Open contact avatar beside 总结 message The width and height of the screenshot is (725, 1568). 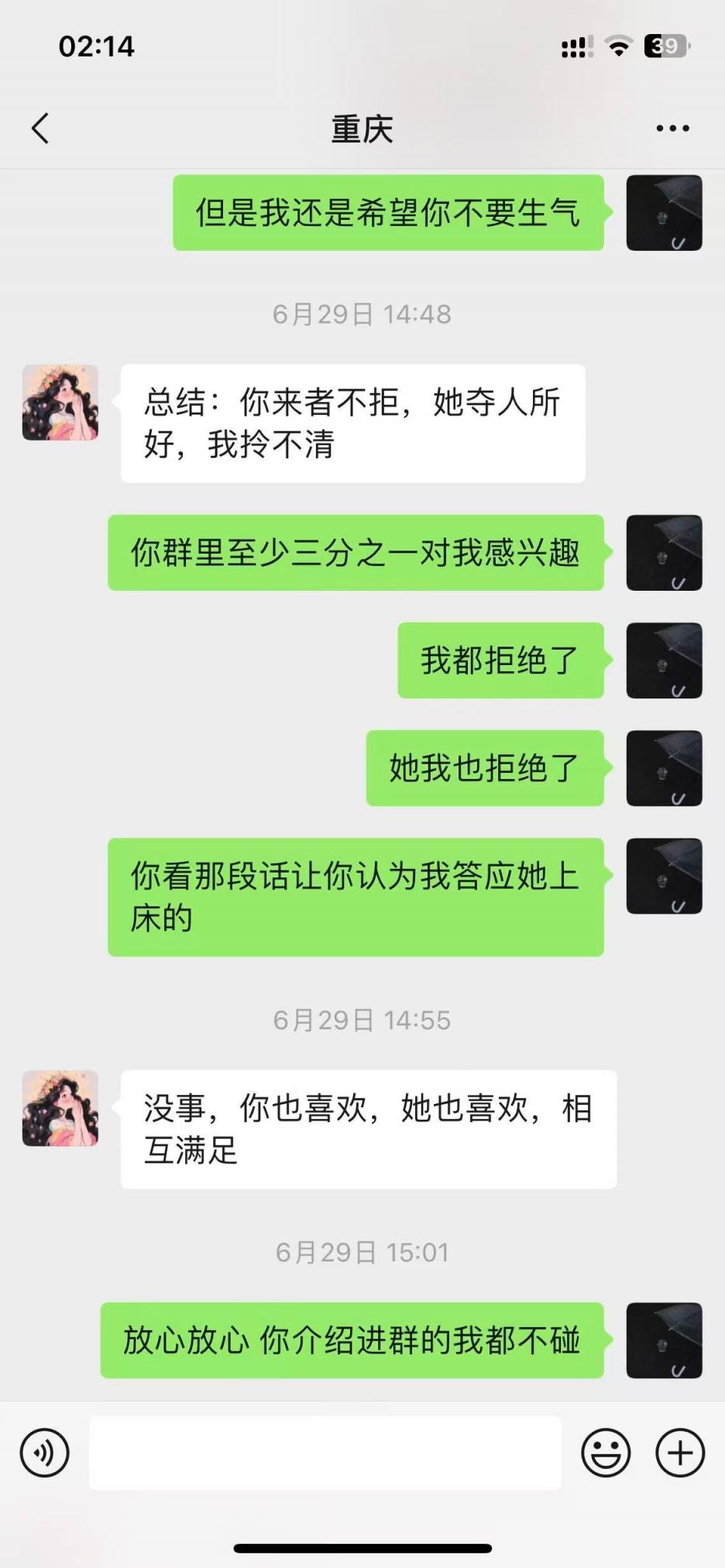[x=60, y=403]
